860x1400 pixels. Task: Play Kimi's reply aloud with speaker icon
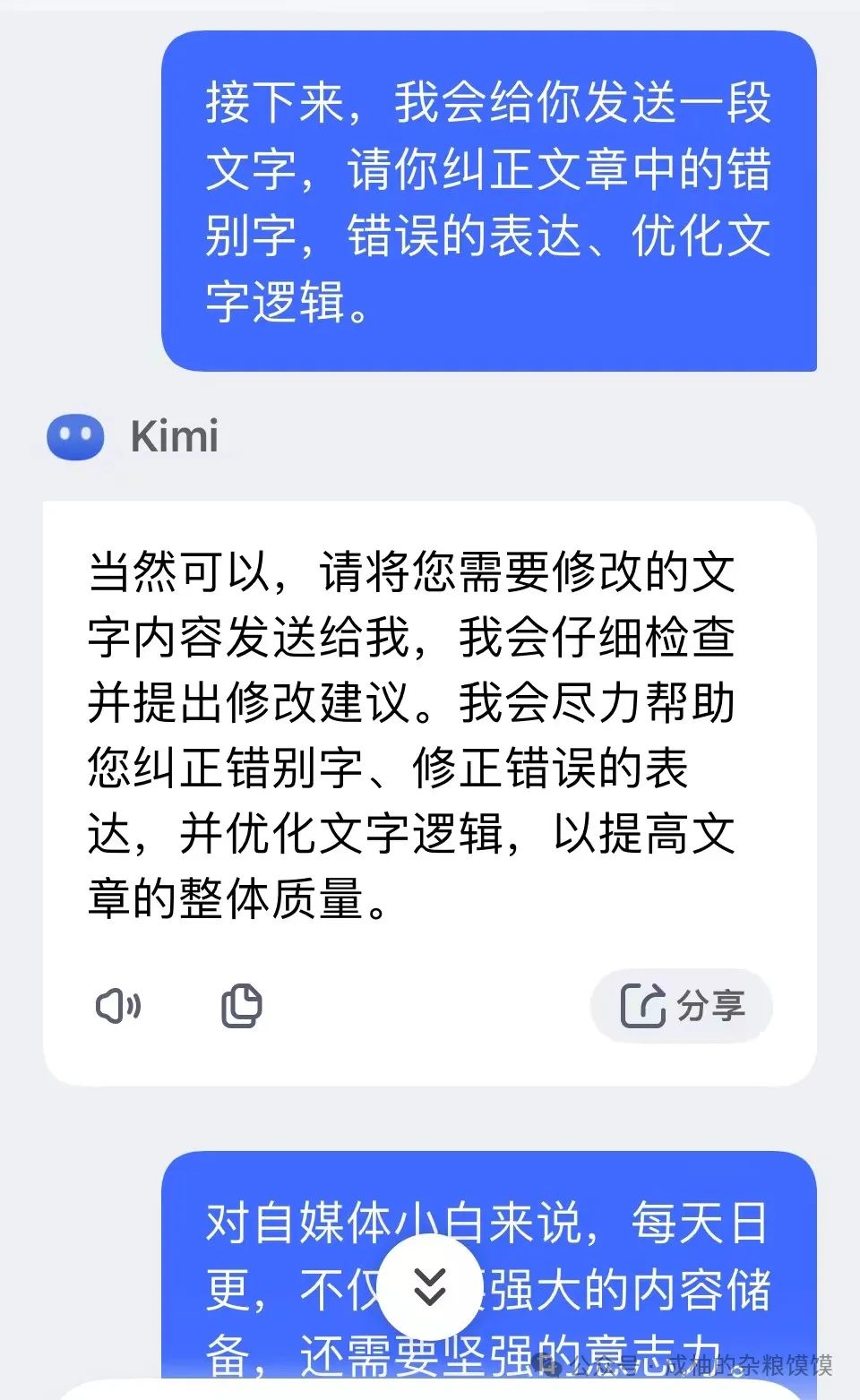[118, 1006]
